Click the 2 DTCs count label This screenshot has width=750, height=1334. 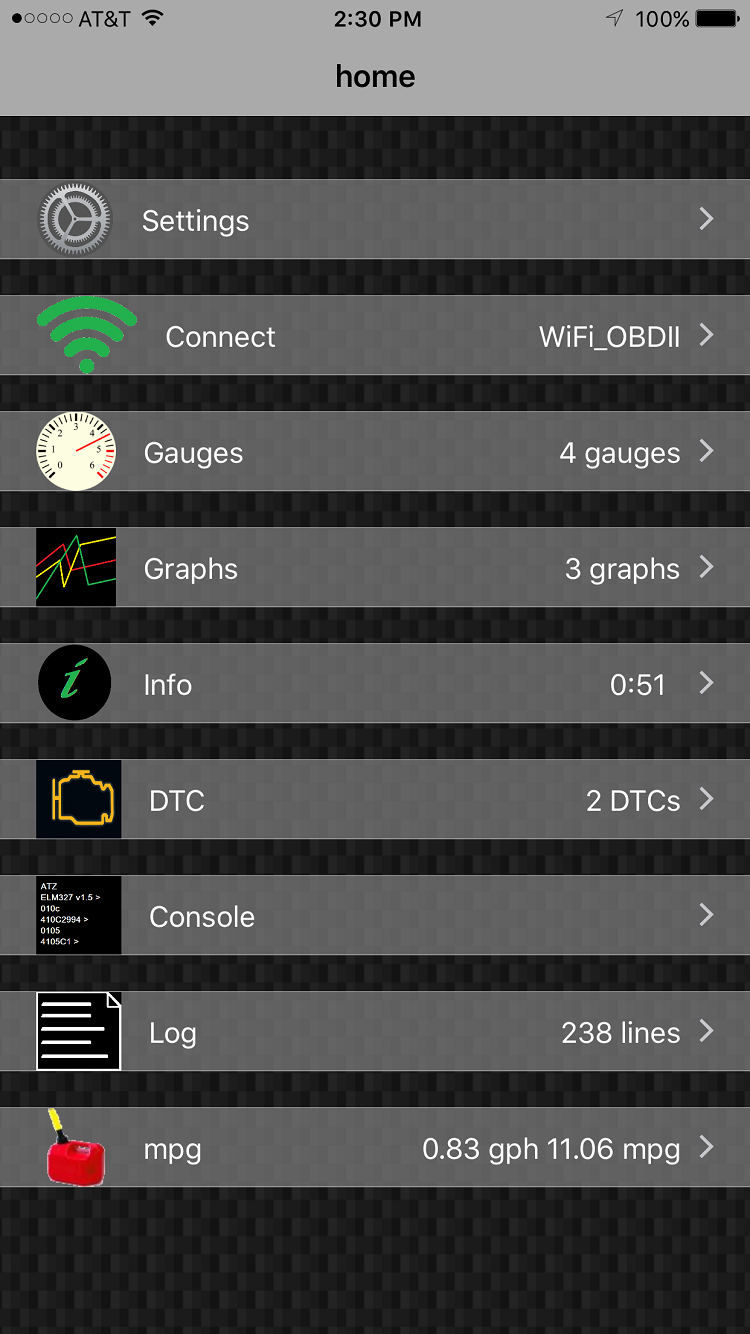[x=635, y=800]
